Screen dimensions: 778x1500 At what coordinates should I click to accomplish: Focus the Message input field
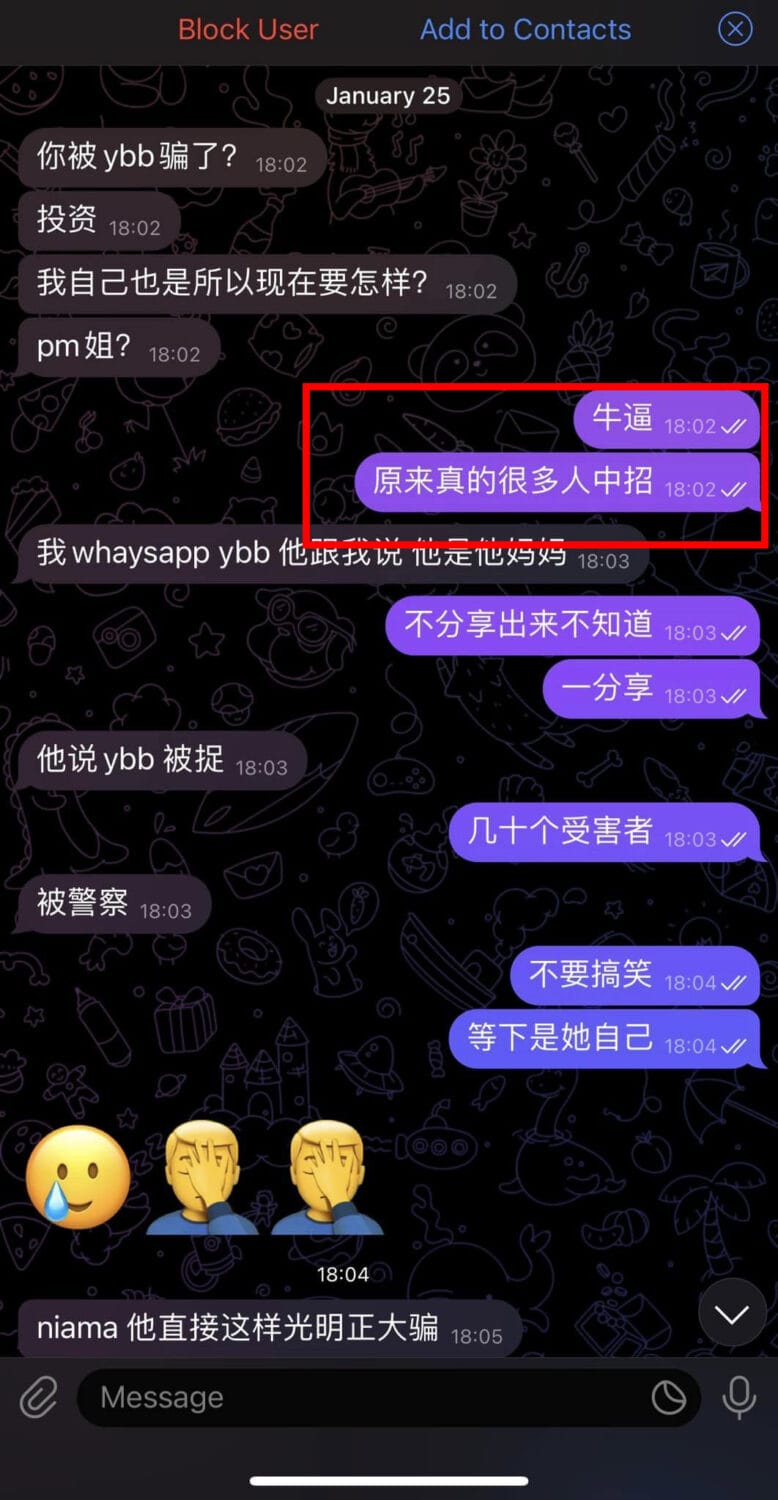pyautogui.click(x=360, y=1397)
